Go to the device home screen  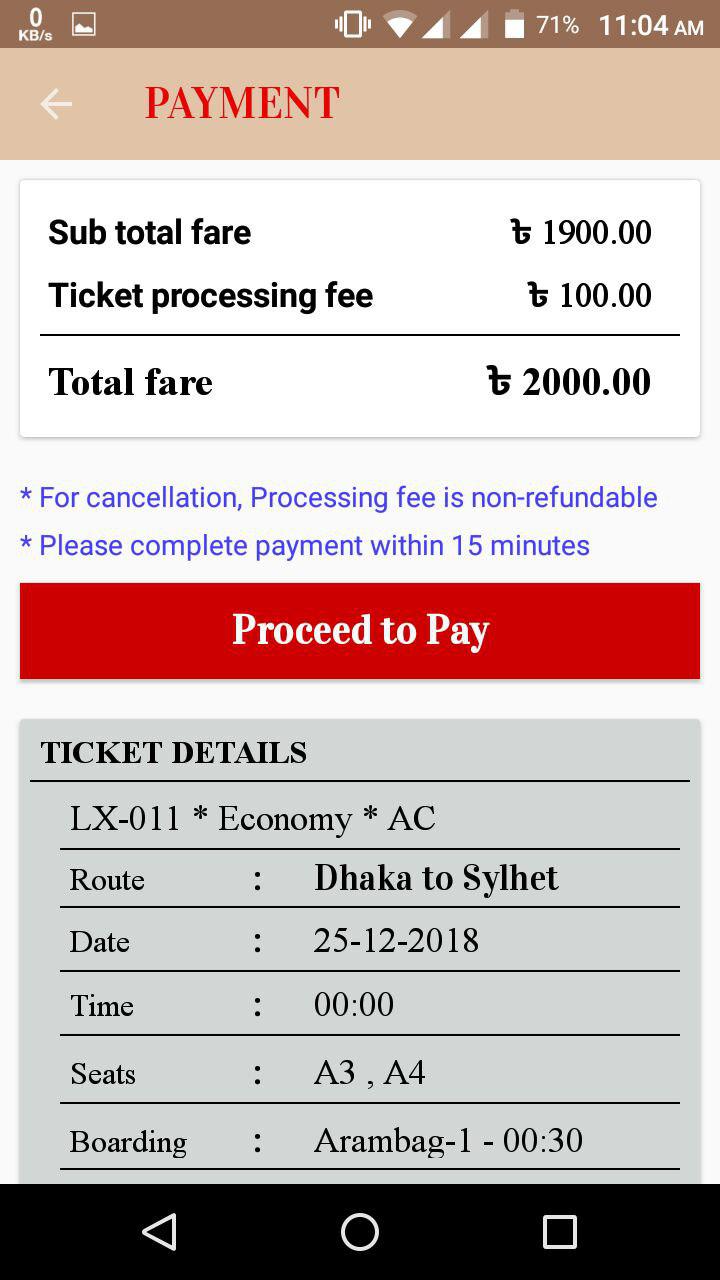point(360,1232)
